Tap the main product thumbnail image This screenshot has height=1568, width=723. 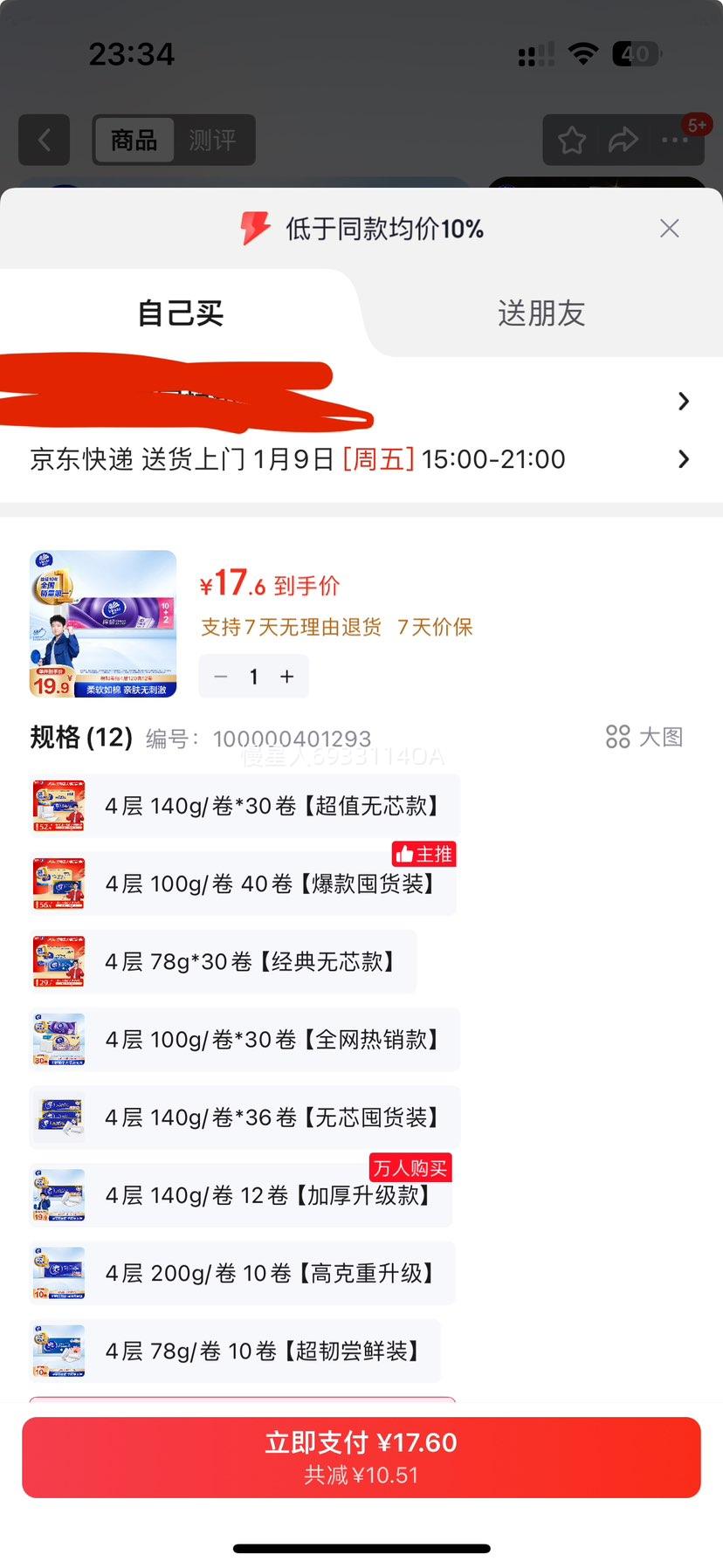pos(101,622)
